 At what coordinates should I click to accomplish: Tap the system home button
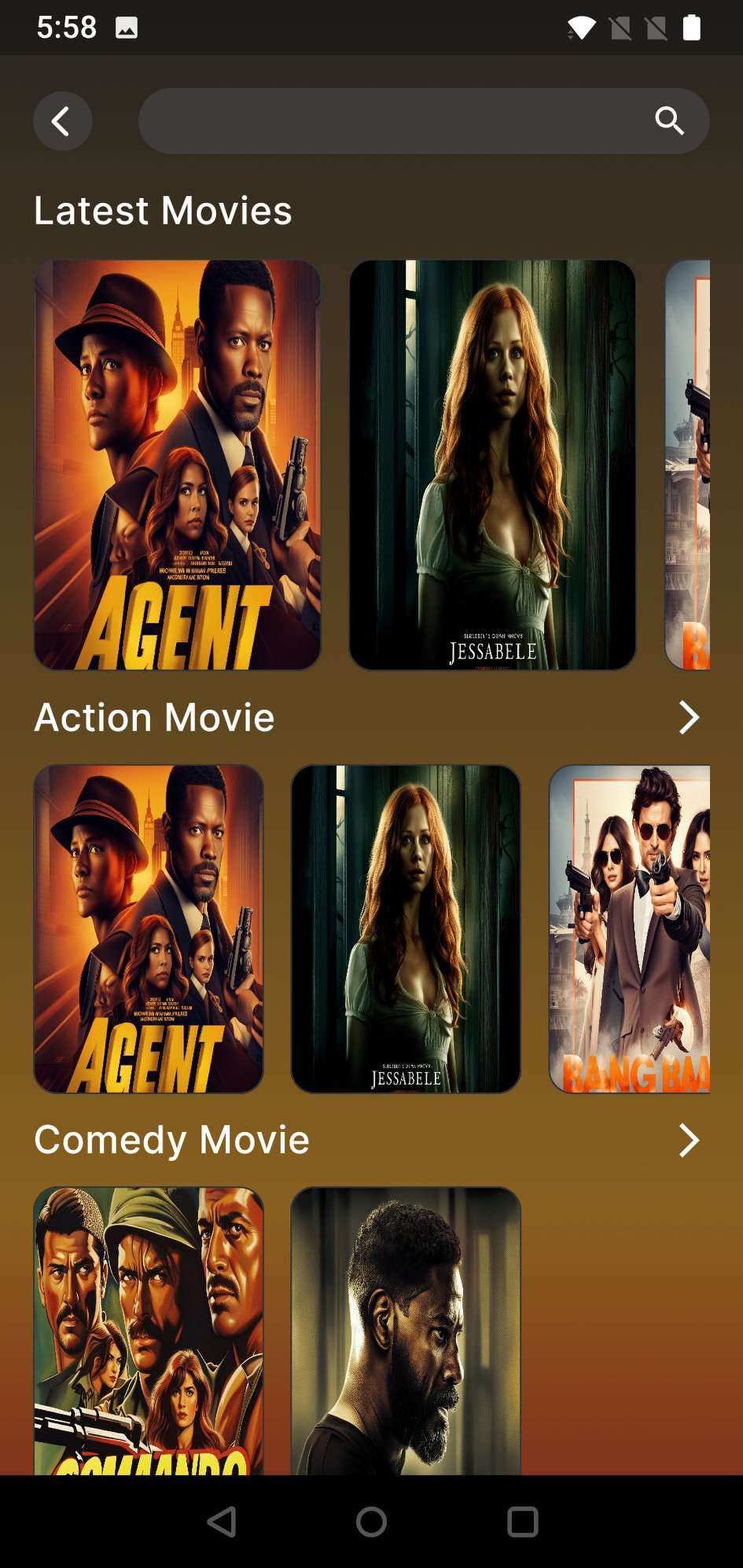pyautogui.click(x=371, y=1522)
